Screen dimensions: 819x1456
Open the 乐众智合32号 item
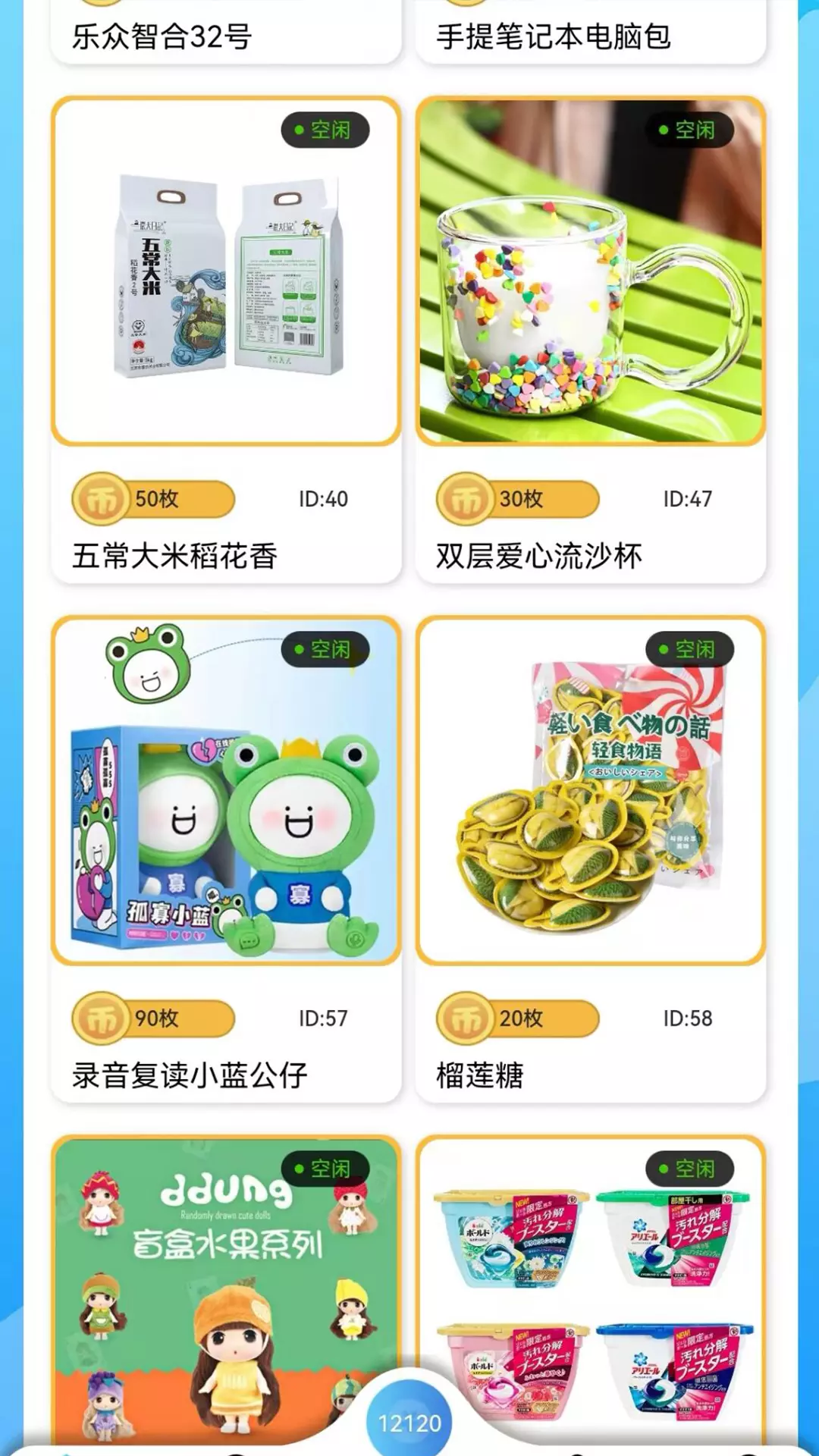point(226,32)
